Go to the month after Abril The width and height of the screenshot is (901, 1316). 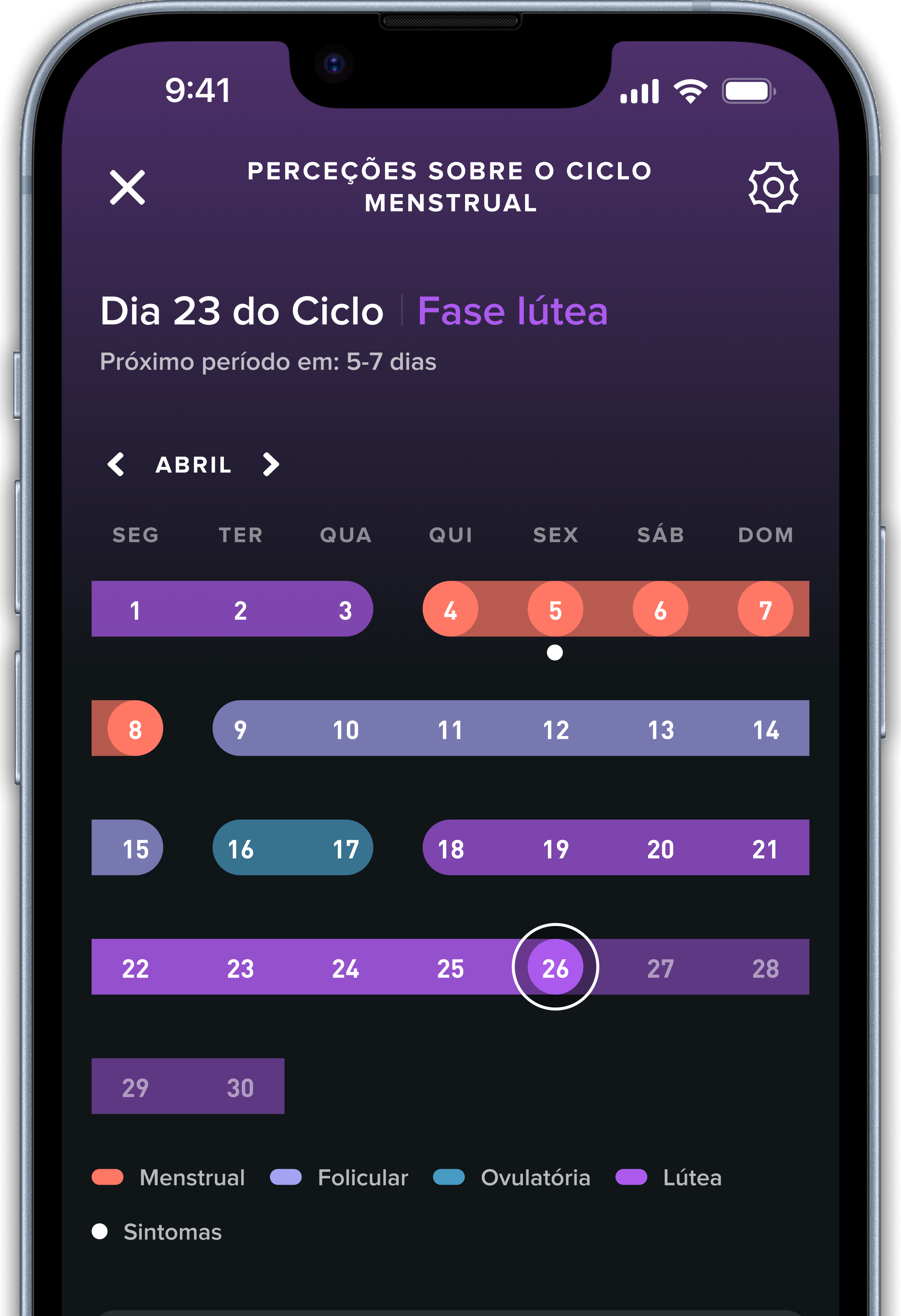click(271, 464)
